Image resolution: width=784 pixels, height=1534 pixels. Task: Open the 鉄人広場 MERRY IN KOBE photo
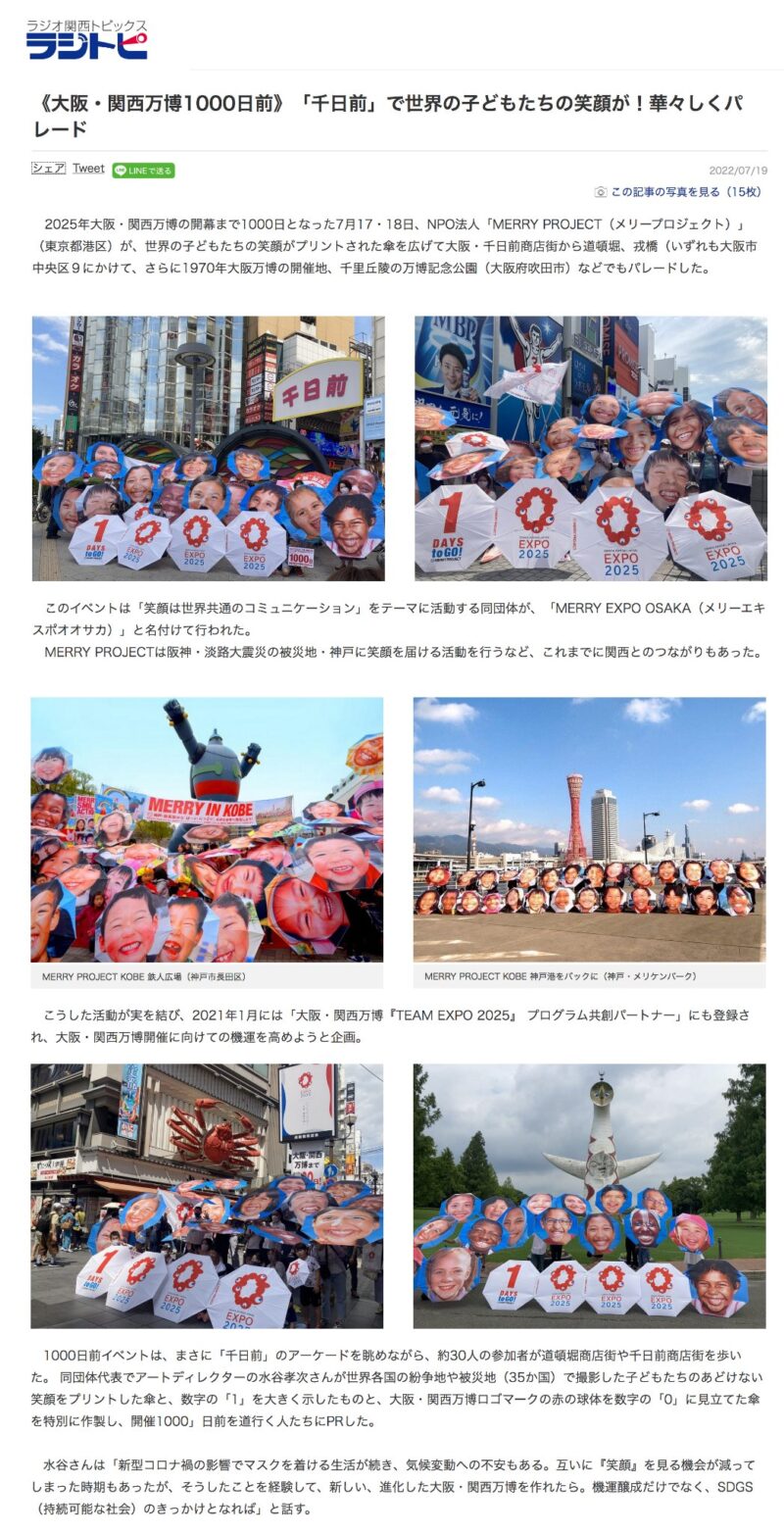[x=207, y=829]
